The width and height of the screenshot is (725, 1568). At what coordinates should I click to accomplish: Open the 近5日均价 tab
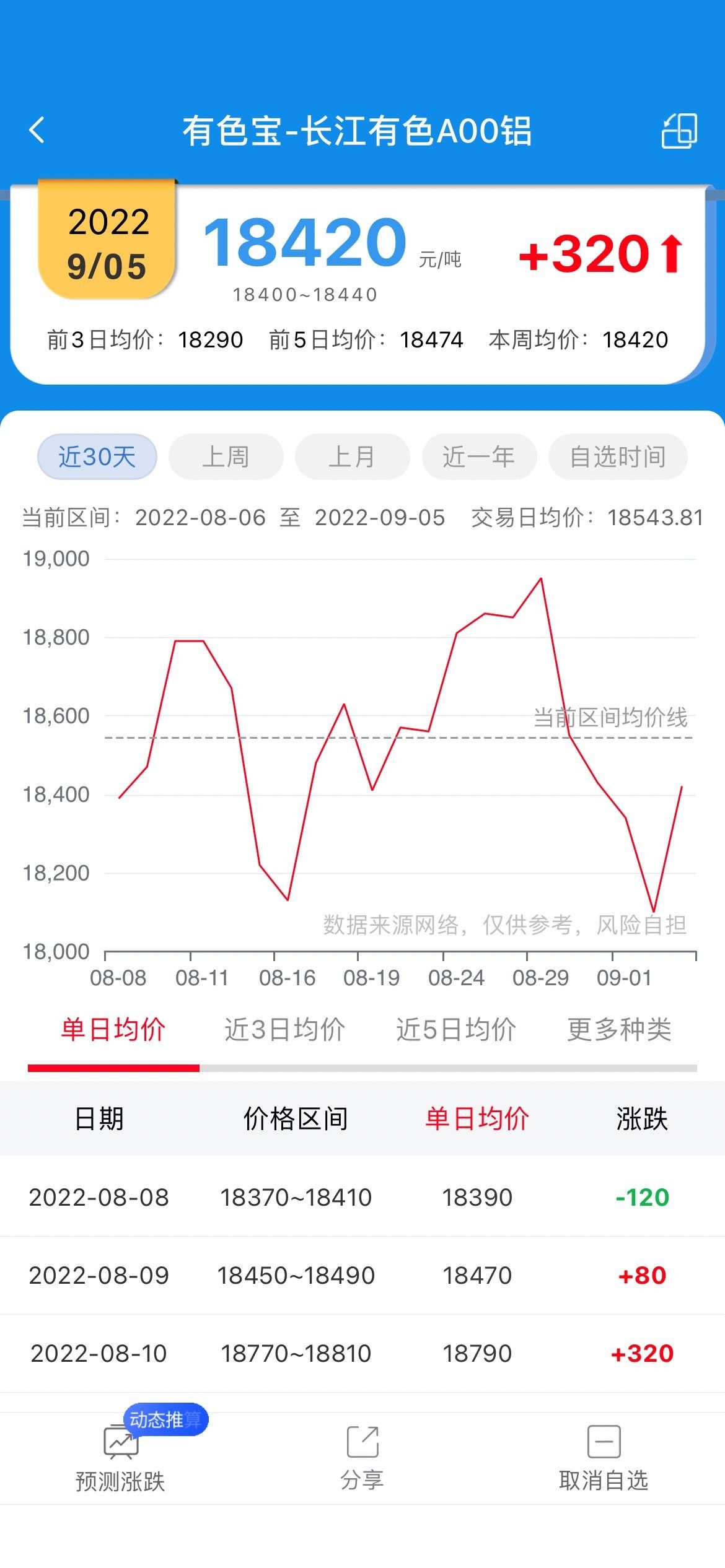456,1029
